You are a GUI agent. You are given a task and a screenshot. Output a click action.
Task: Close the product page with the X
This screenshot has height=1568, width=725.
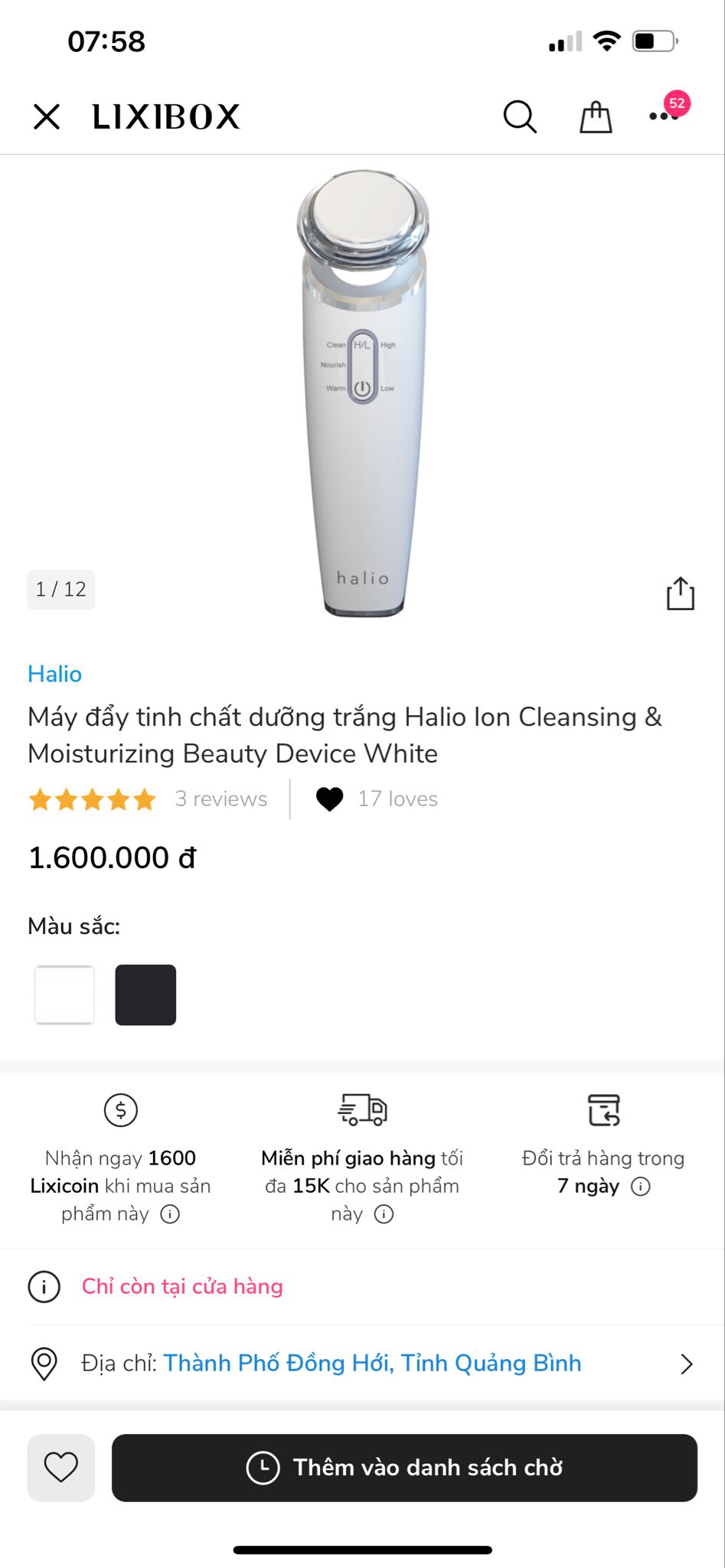coord(47,117)
